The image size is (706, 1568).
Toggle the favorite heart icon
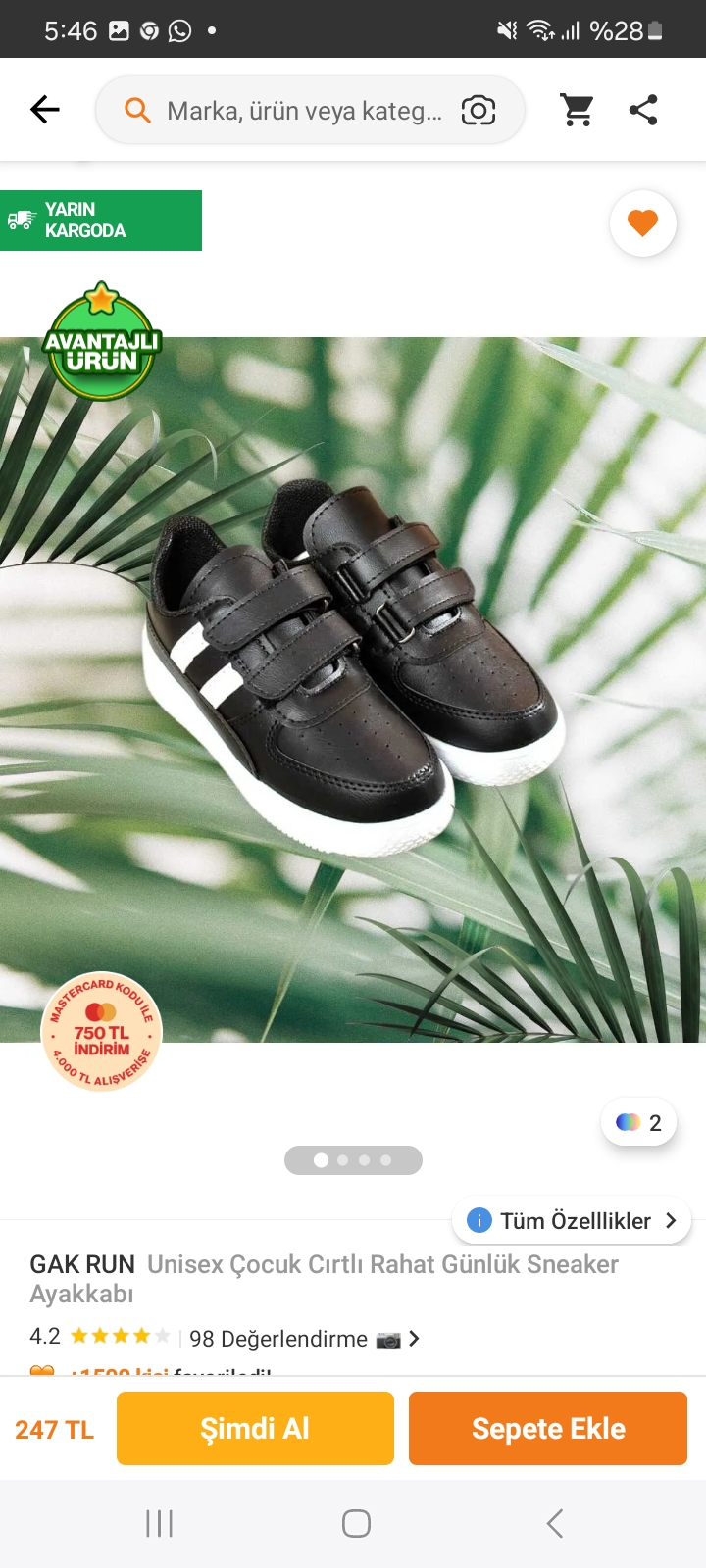643,223
